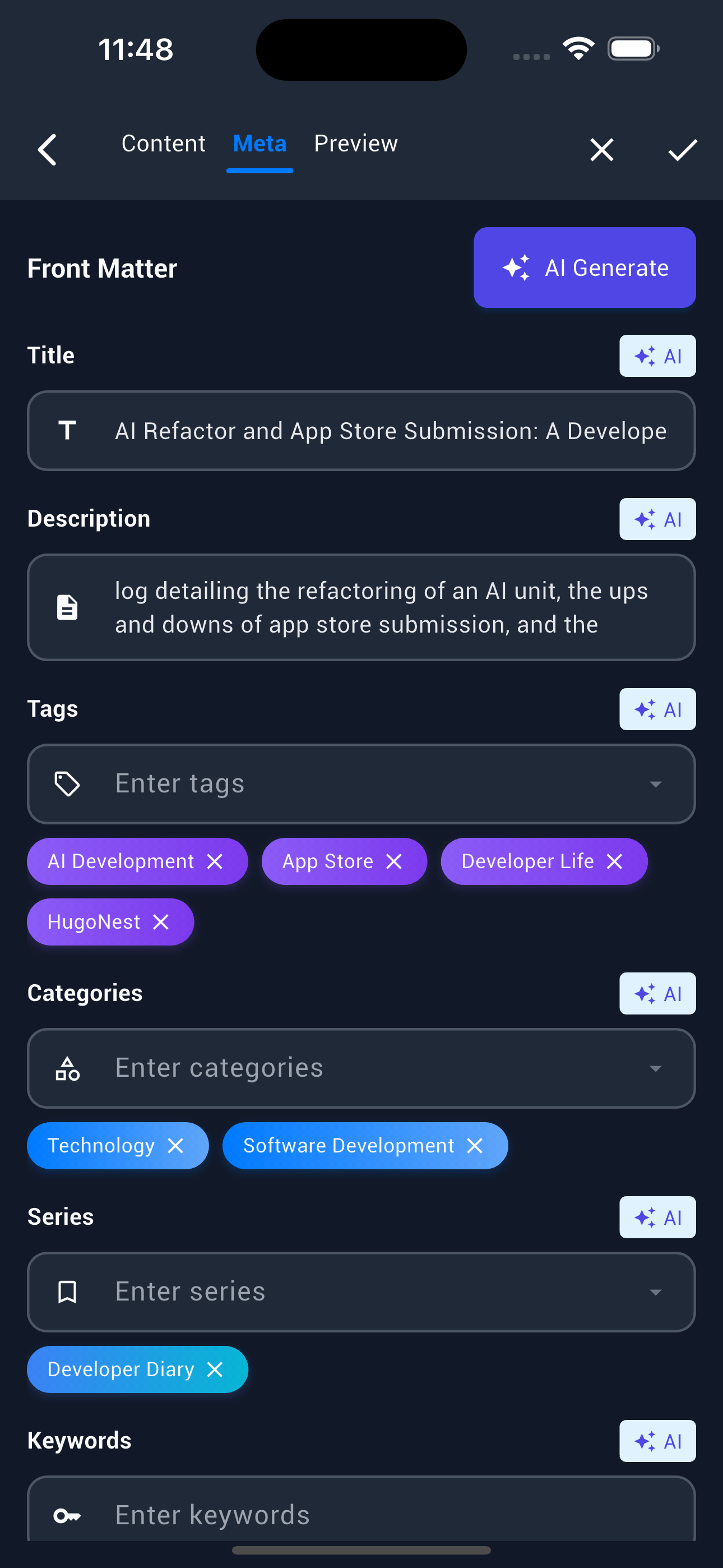
Task: Remove the Developer Diary series chip
Action: (215, 1369)
